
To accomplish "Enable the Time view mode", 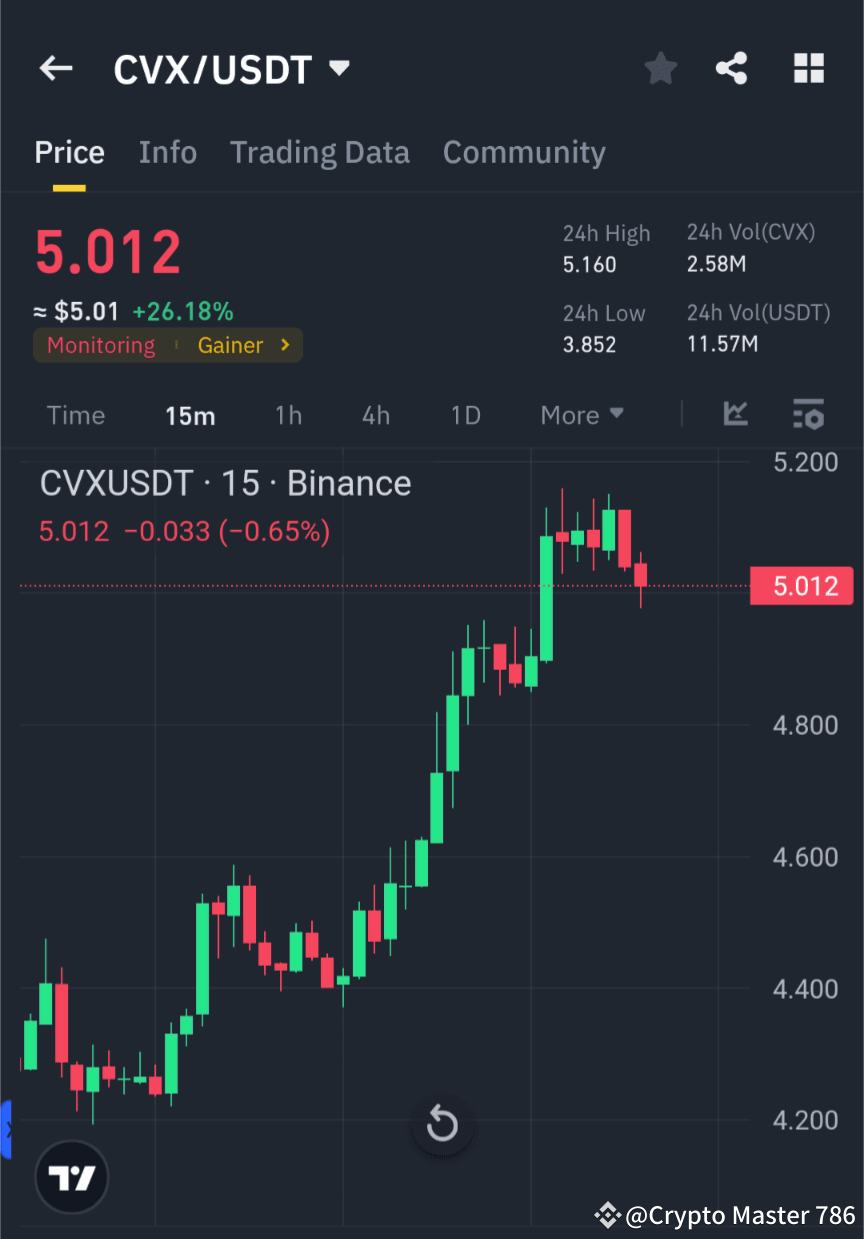I will [x=76, y=414].
